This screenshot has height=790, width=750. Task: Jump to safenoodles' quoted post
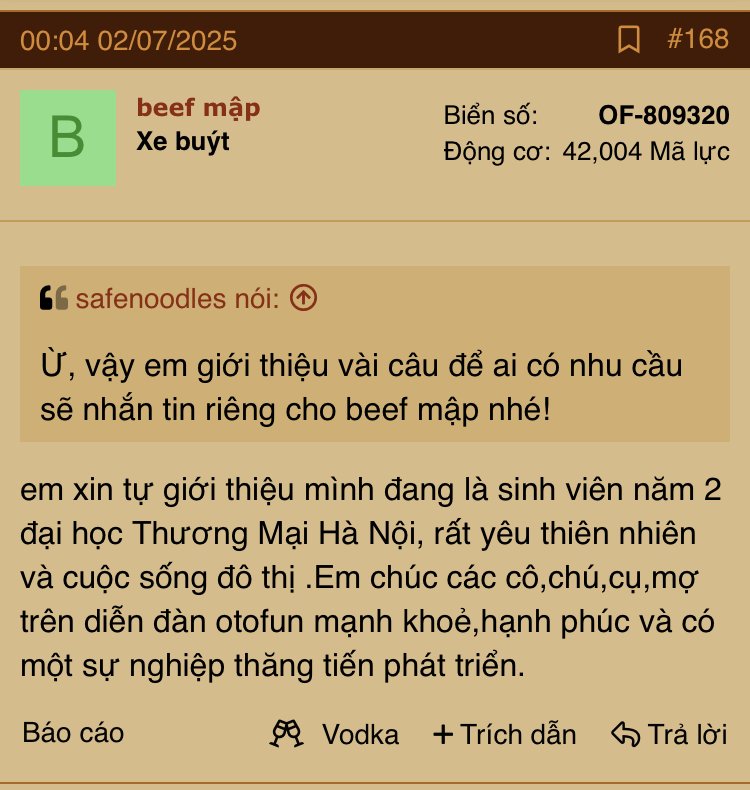(x=303, y=298)
